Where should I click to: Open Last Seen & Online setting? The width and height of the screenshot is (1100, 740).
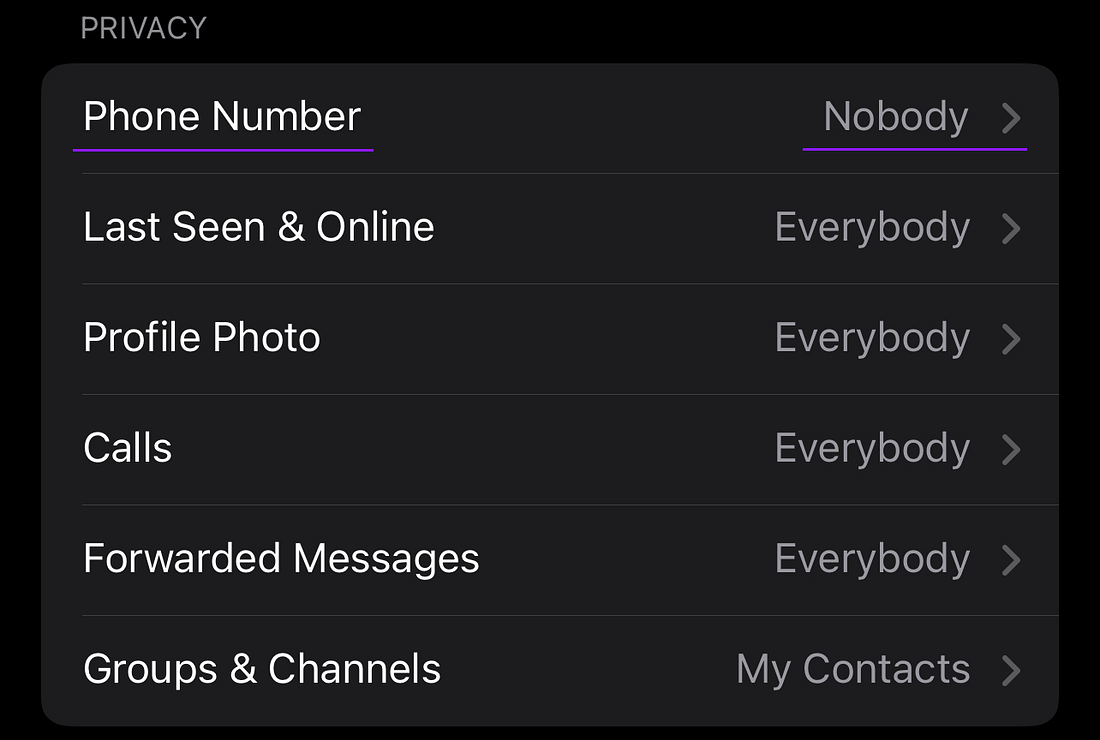pos(550,228)
